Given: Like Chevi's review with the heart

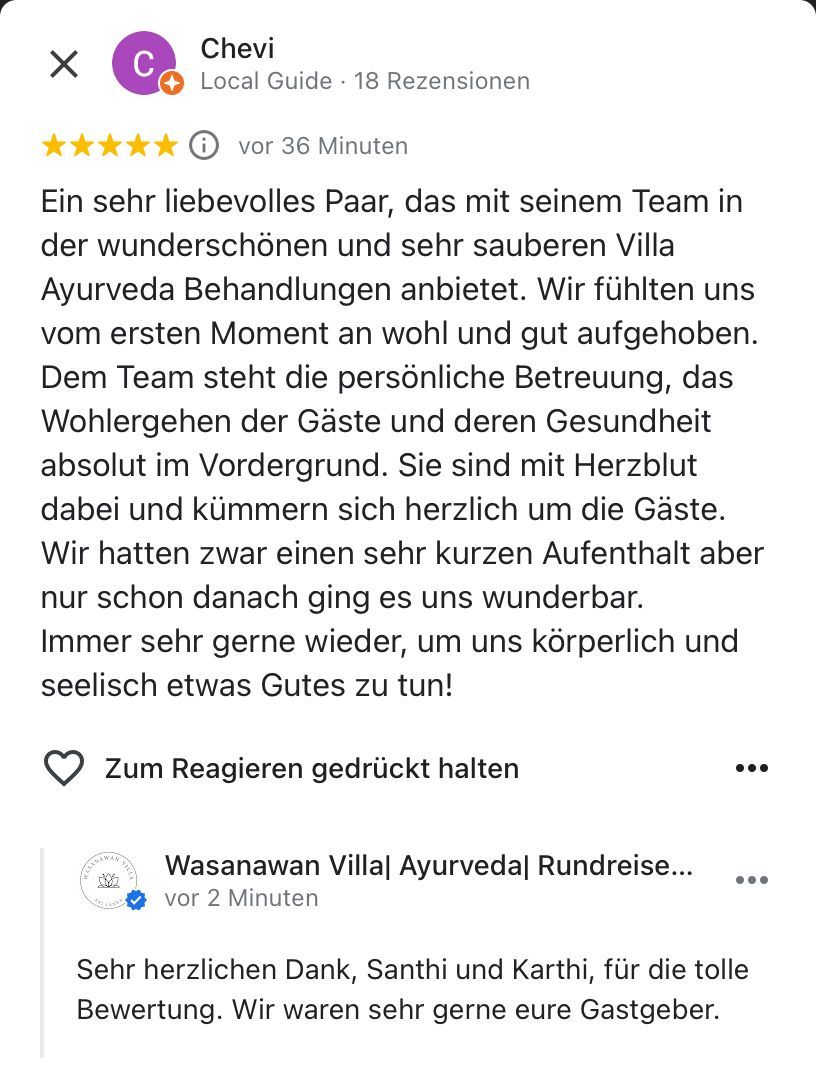Looking at the screenshot, I should pyautogui.click(x=64, y=768).
